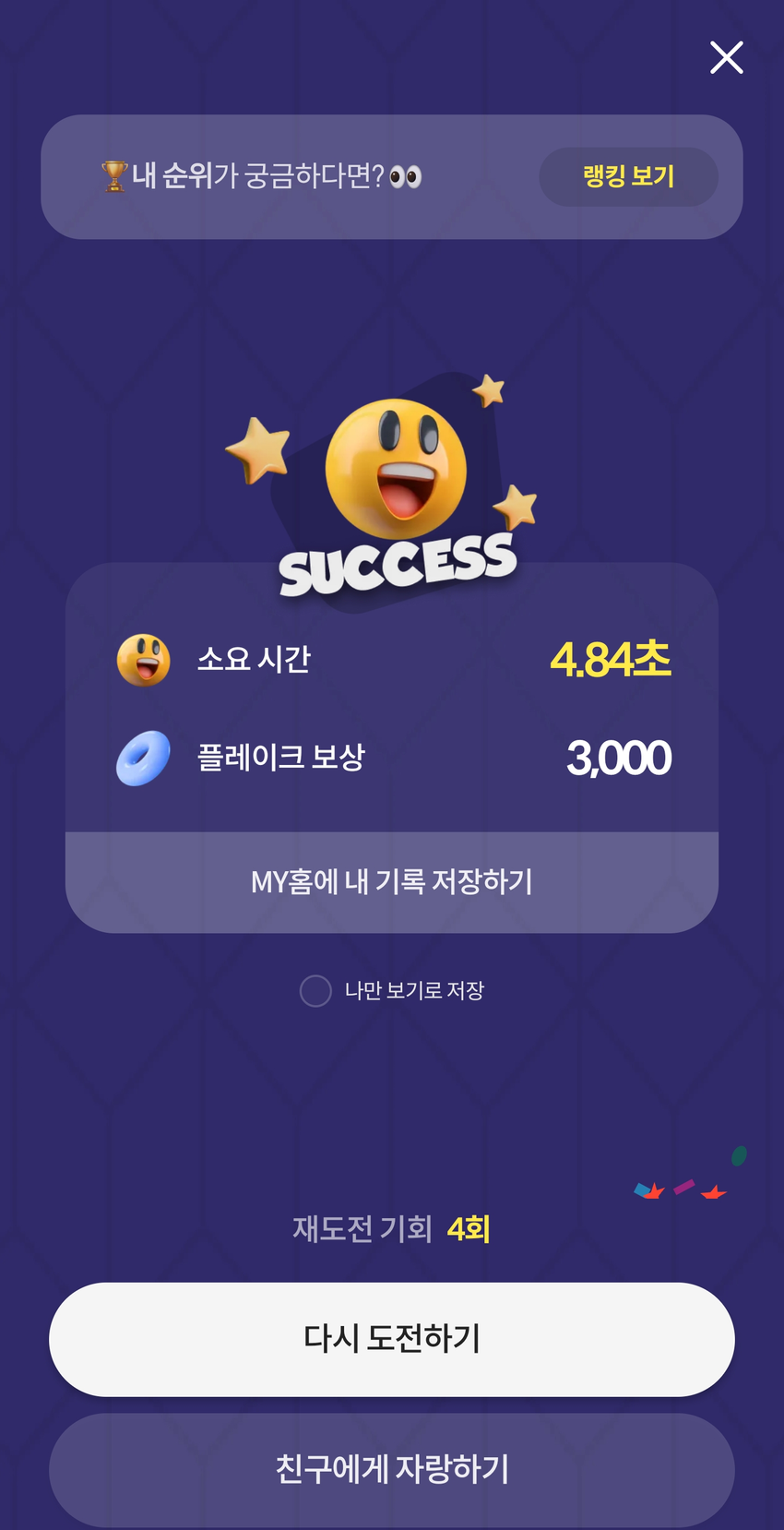Open 랭킹 보기 to view rankings
This screenshot has width=784, height=1530.
[x=628, y=176]
